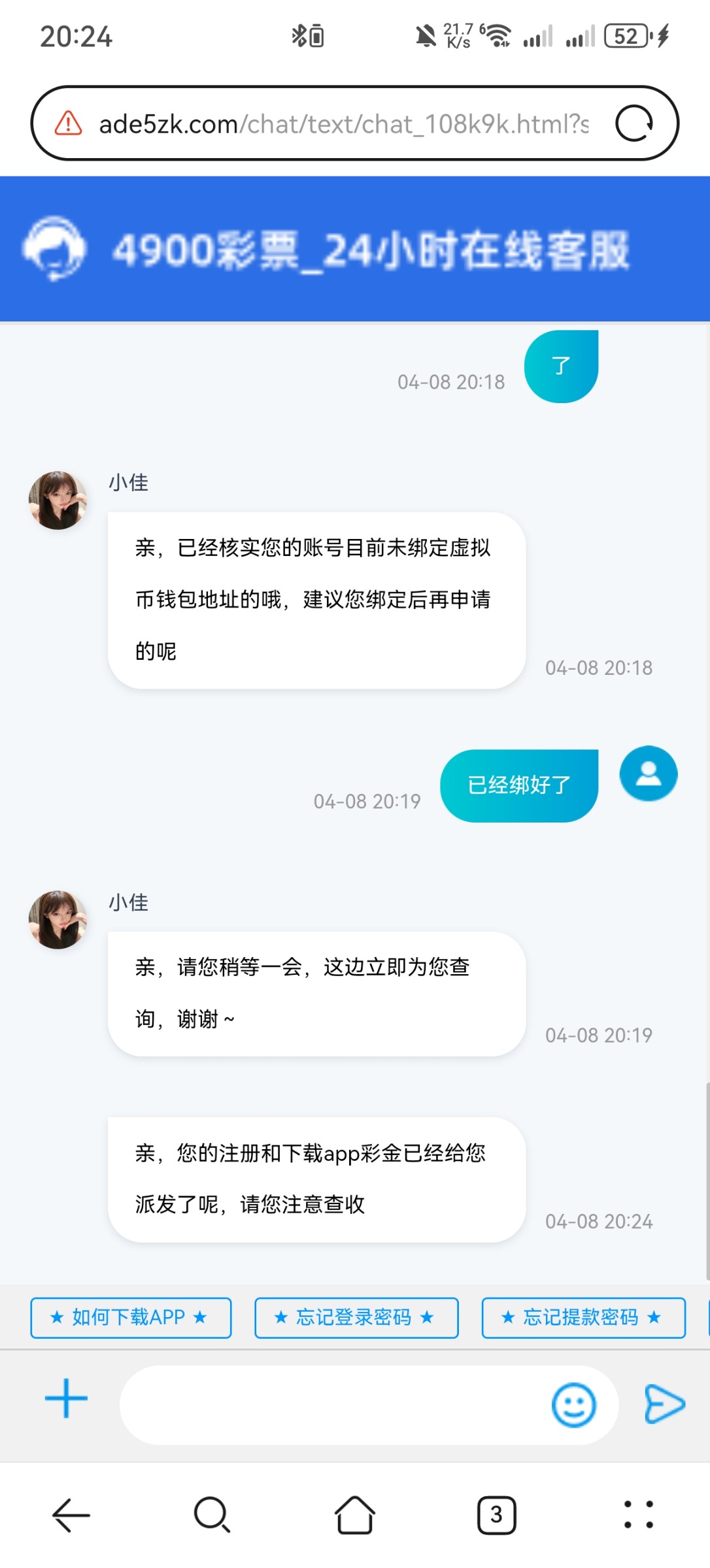The height and width of the screenshot is (1568, 710).
Task: Send the chat message
Action: (x=664, y=1403)
